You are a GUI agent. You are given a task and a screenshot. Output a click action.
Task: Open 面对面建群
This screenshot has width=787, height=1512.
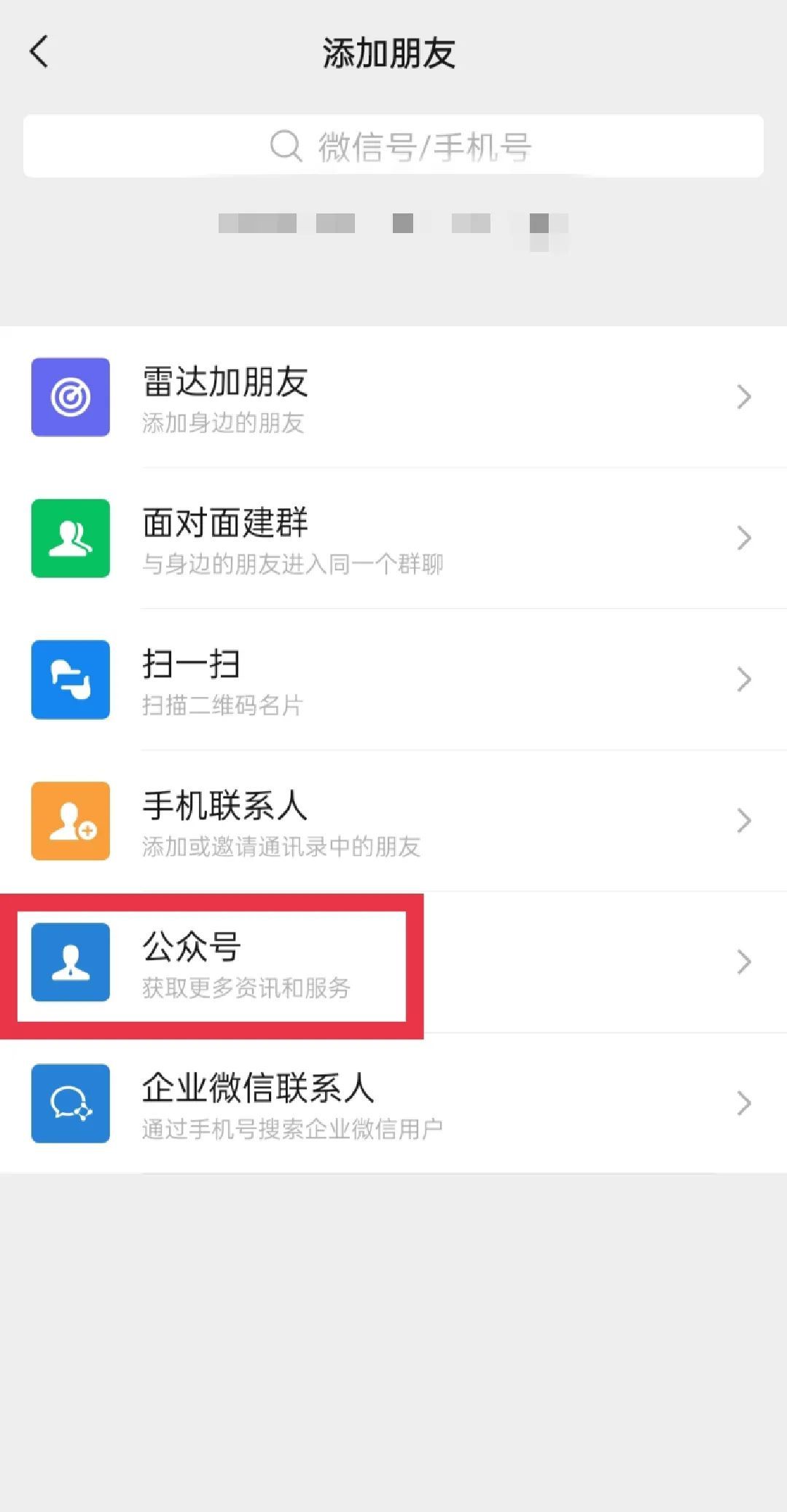tap(393, 539)
